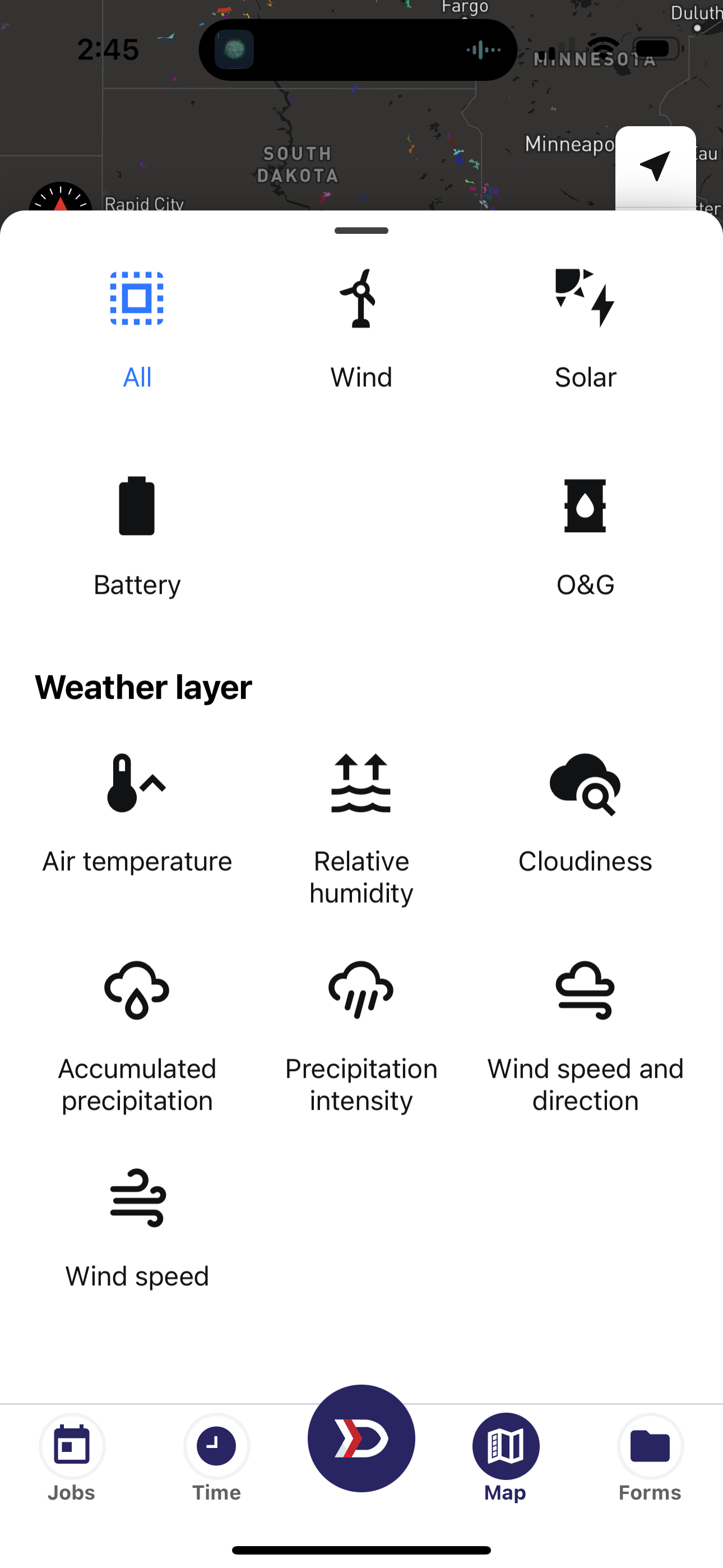Show Wind speed and direction layer
The image size is (723, 1568).
point(585,1035)
